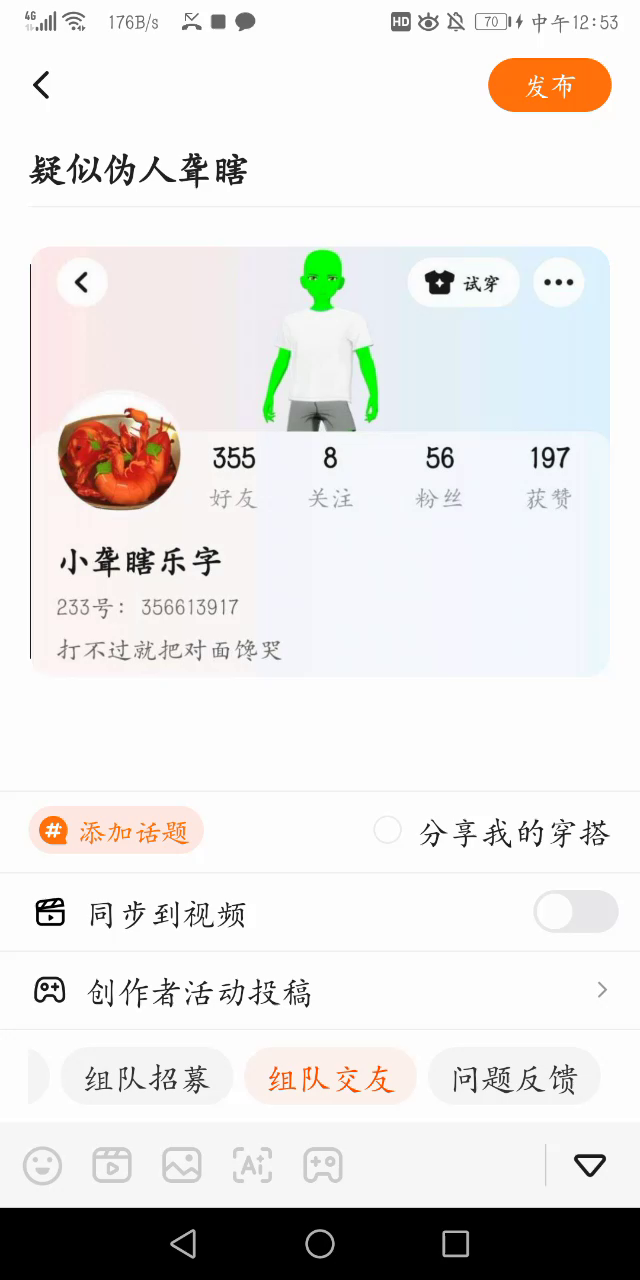This screenshot has height=1280, width=640.
Task: Toggle the 同步到视频 switch
Action: pos(575,912)
